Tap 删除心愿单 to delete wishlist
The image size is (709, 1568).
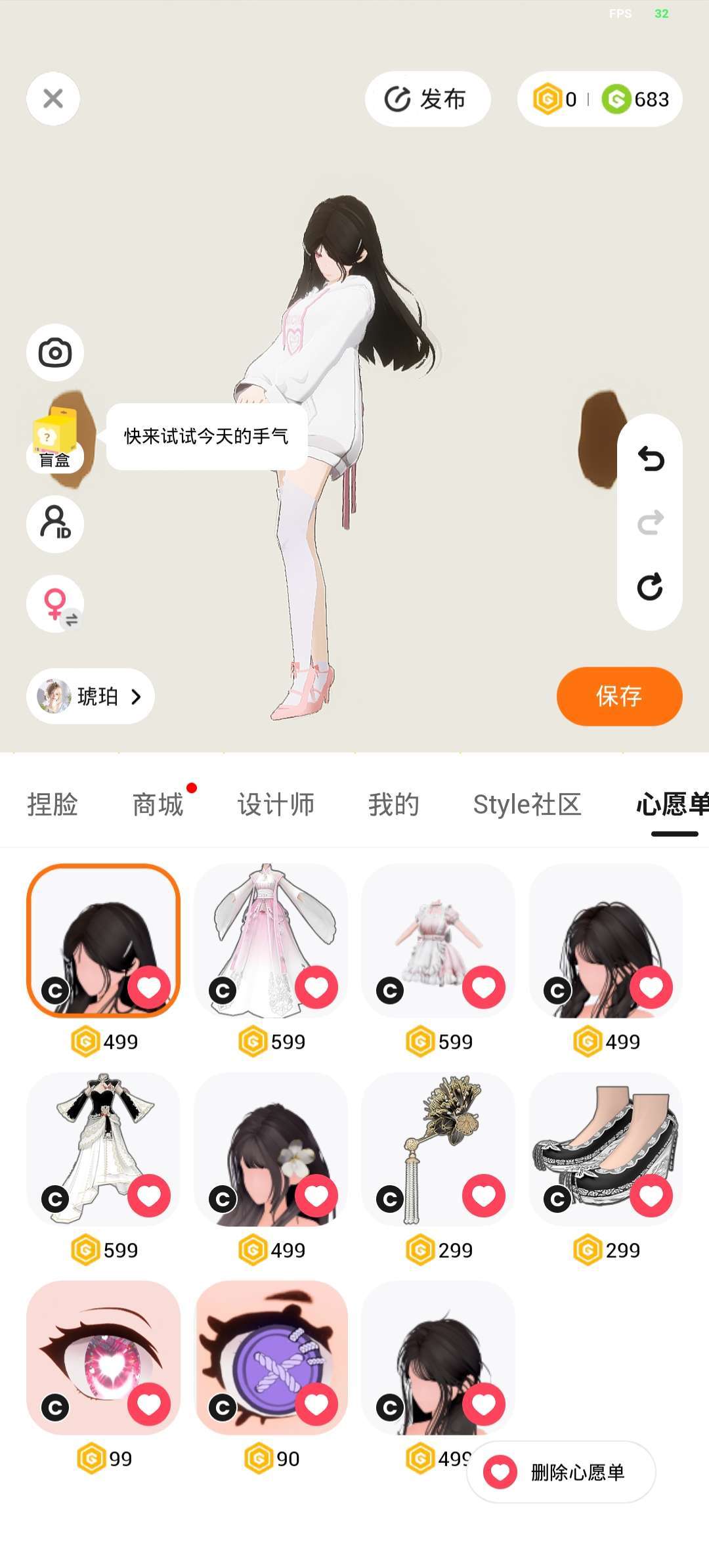pos(561,1472)
